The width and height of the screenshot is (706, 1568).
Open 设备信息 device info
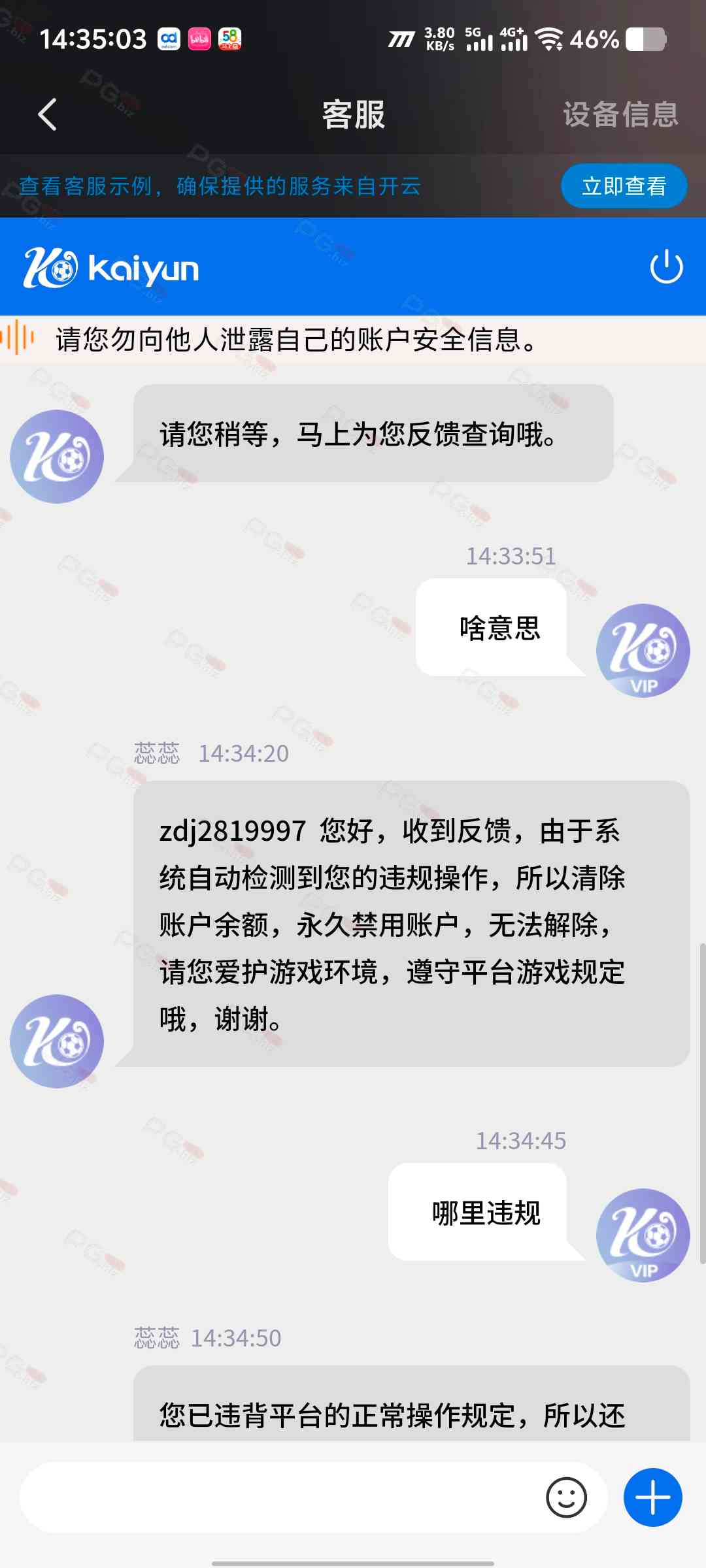[620, 115]
